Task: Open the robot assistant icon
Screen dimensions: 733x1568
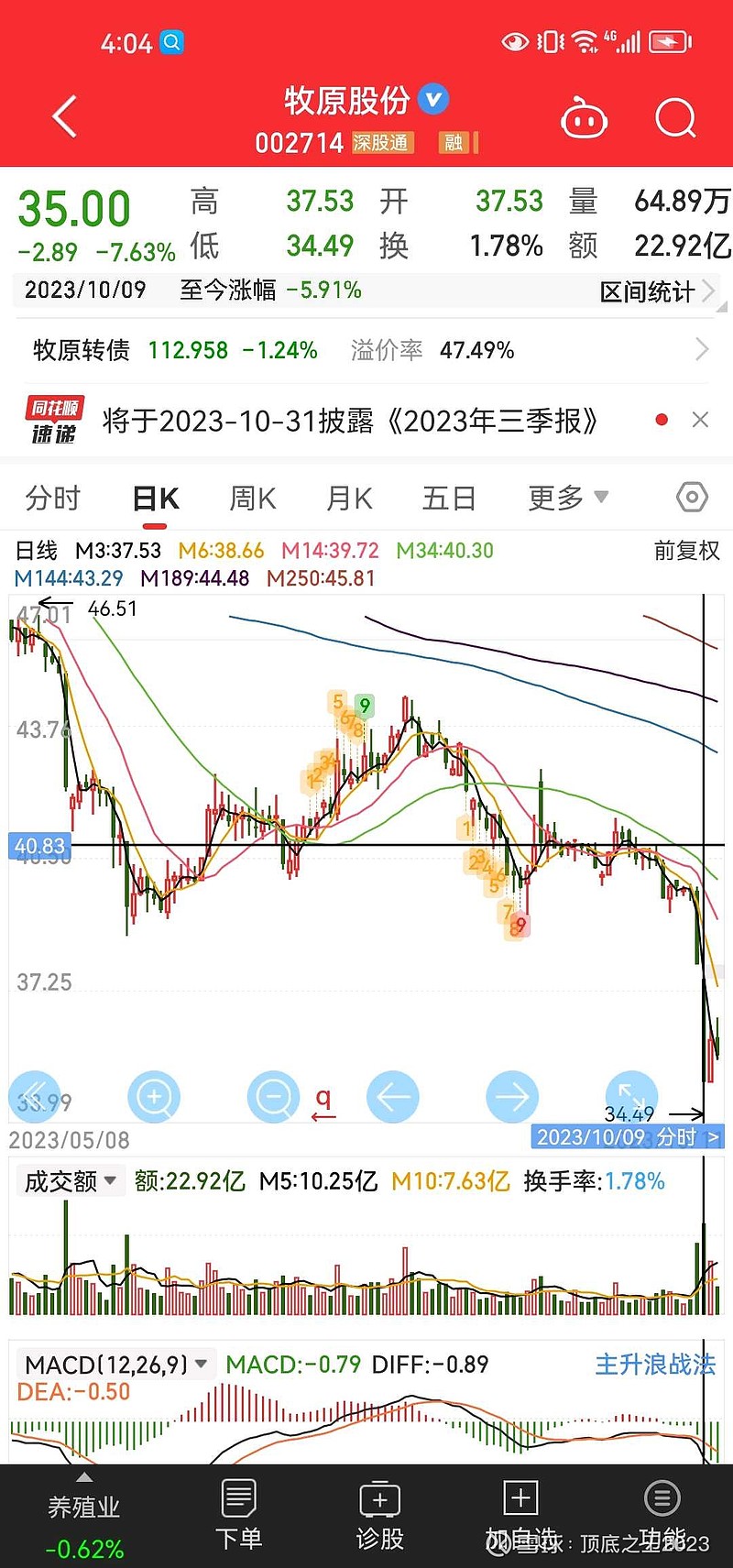Action: click(584, 118)
